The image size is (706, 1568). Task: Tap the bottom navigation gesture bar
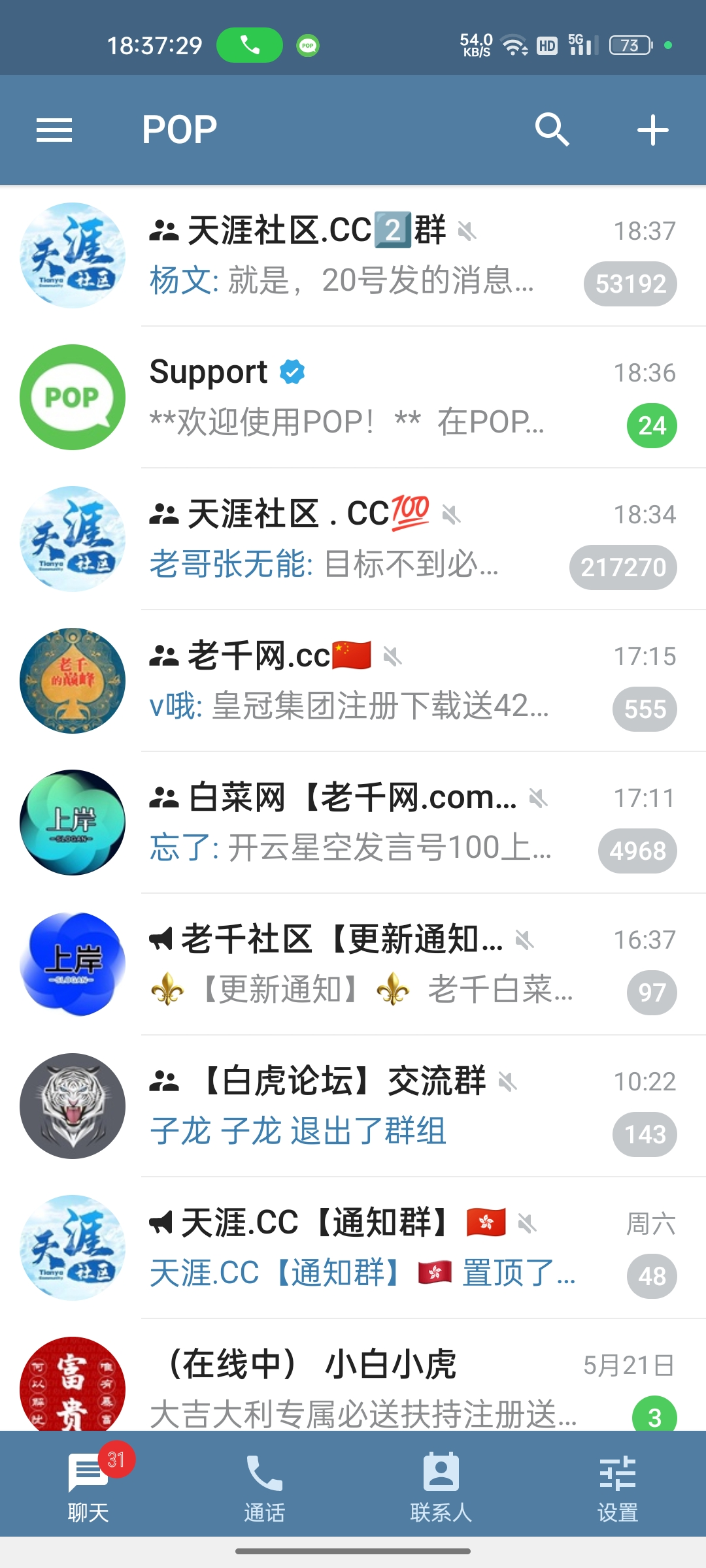(353, 1552)
